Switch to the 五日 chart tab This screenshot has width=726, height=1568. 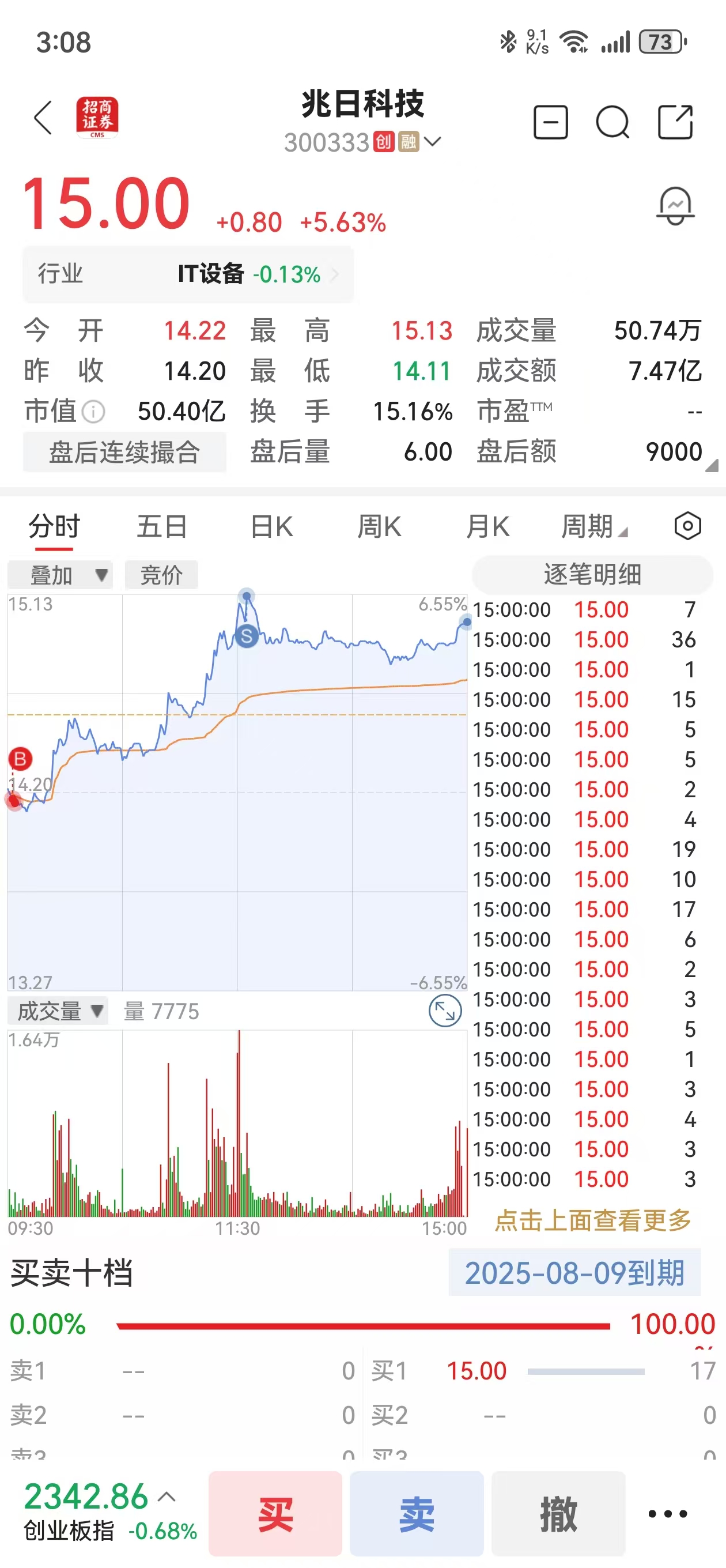coord(161,526)
